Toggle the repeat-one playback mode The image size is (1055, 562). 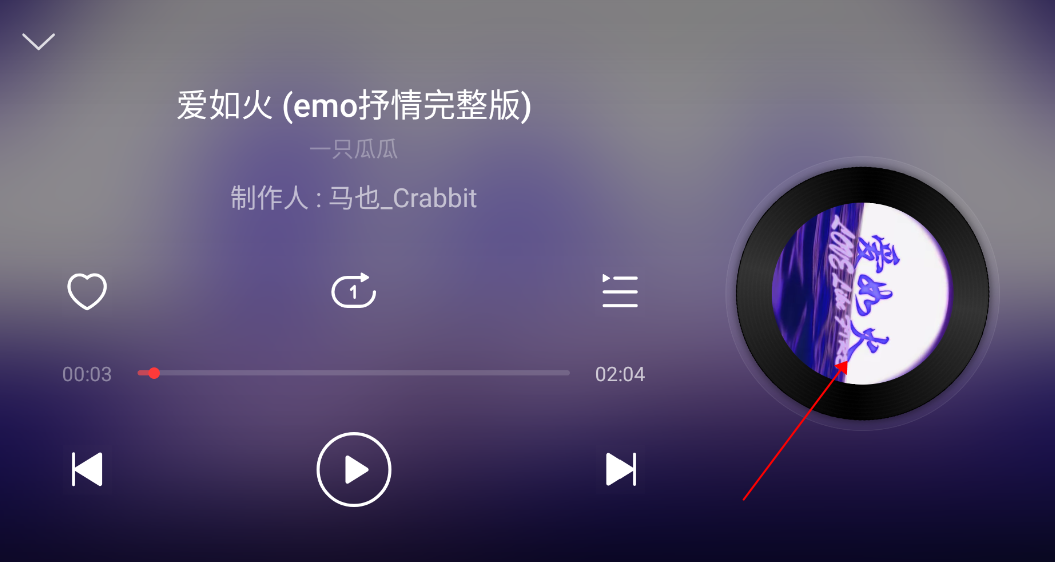[x=354, y=291]
